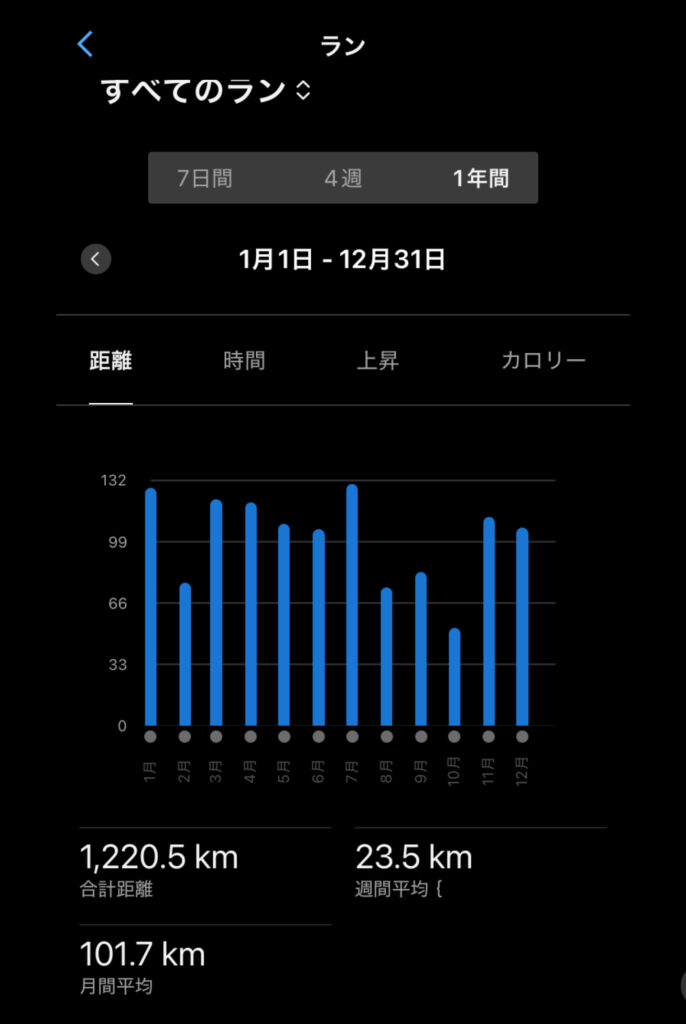View the カロリー tab
The height and width of the screenshot is (1024, 686).
[543, 361]
